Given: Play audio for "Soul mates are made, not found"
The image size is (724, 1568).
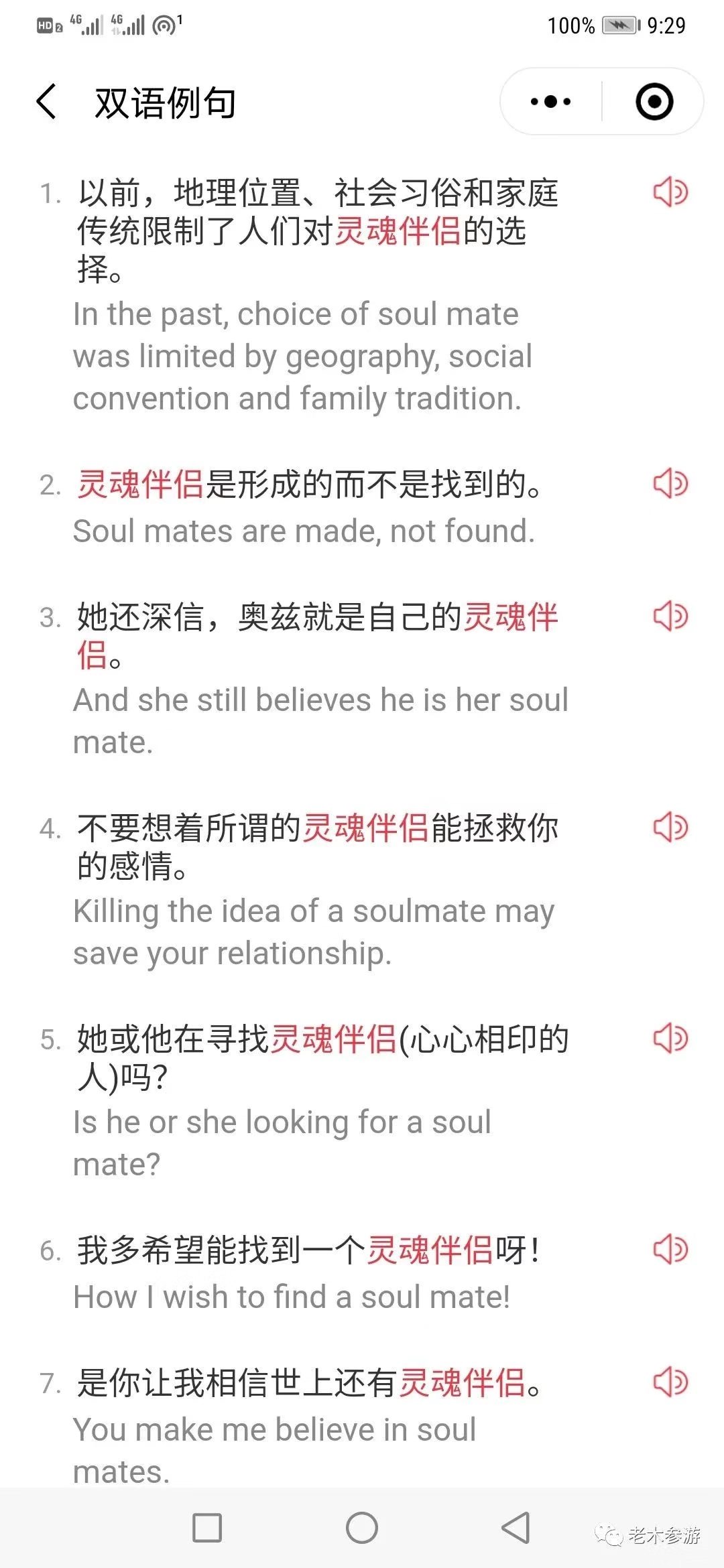Looking at the screenshot, I should tap(670, 483).
